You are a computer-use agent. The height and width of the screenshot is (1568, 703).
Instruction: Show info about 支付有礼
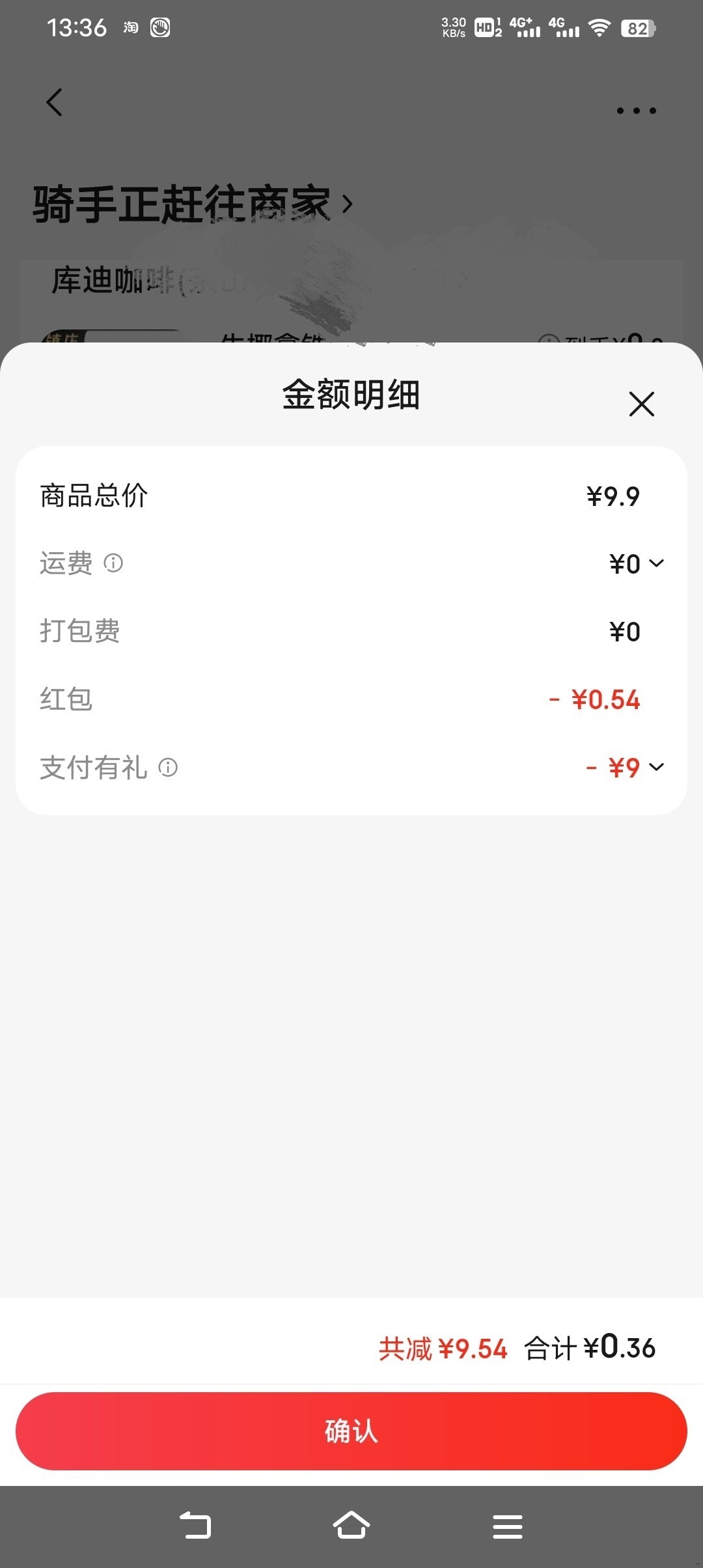tap(168, 768)
